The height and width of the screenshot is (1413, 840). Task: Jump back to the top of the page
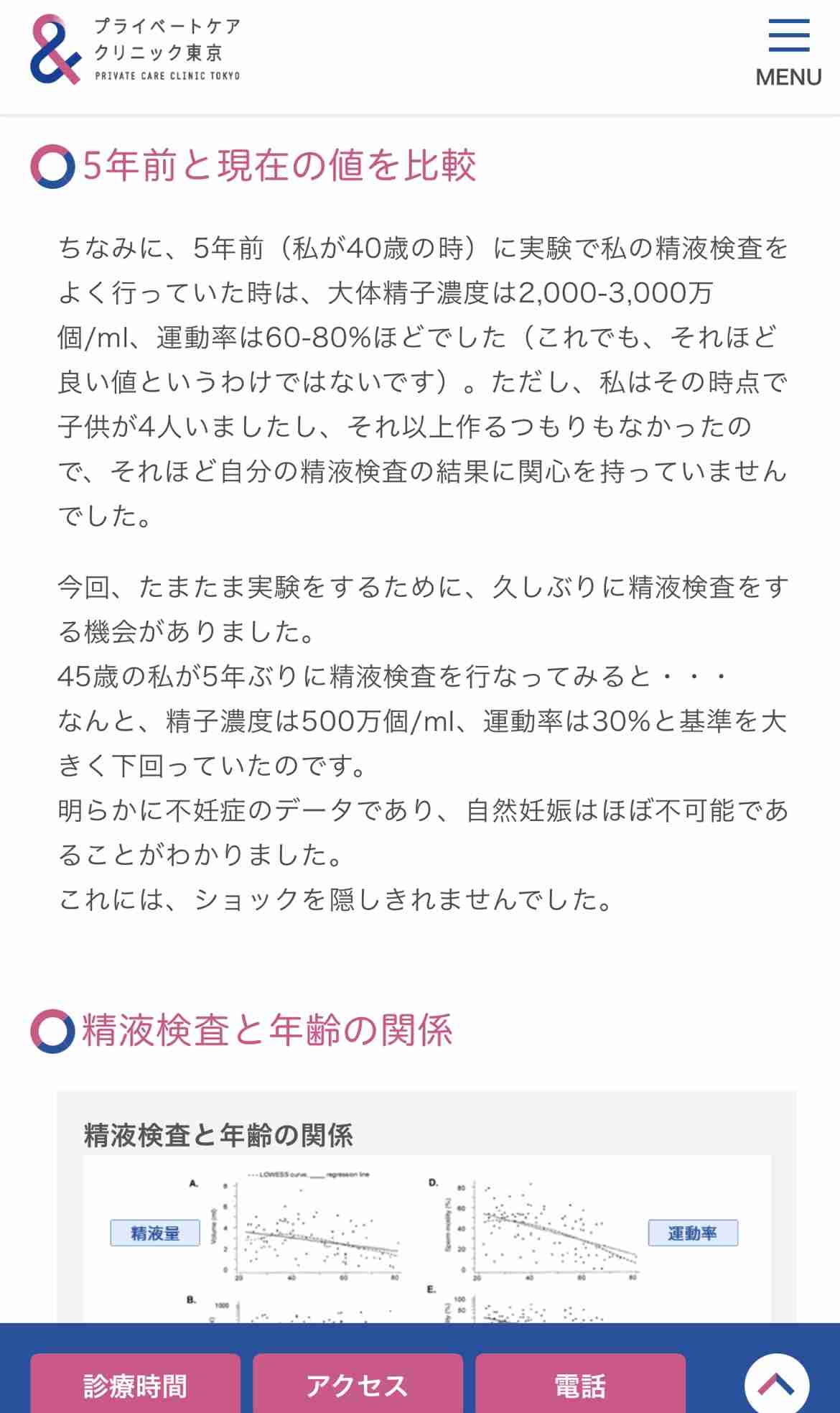click(x=777, y=1383)
